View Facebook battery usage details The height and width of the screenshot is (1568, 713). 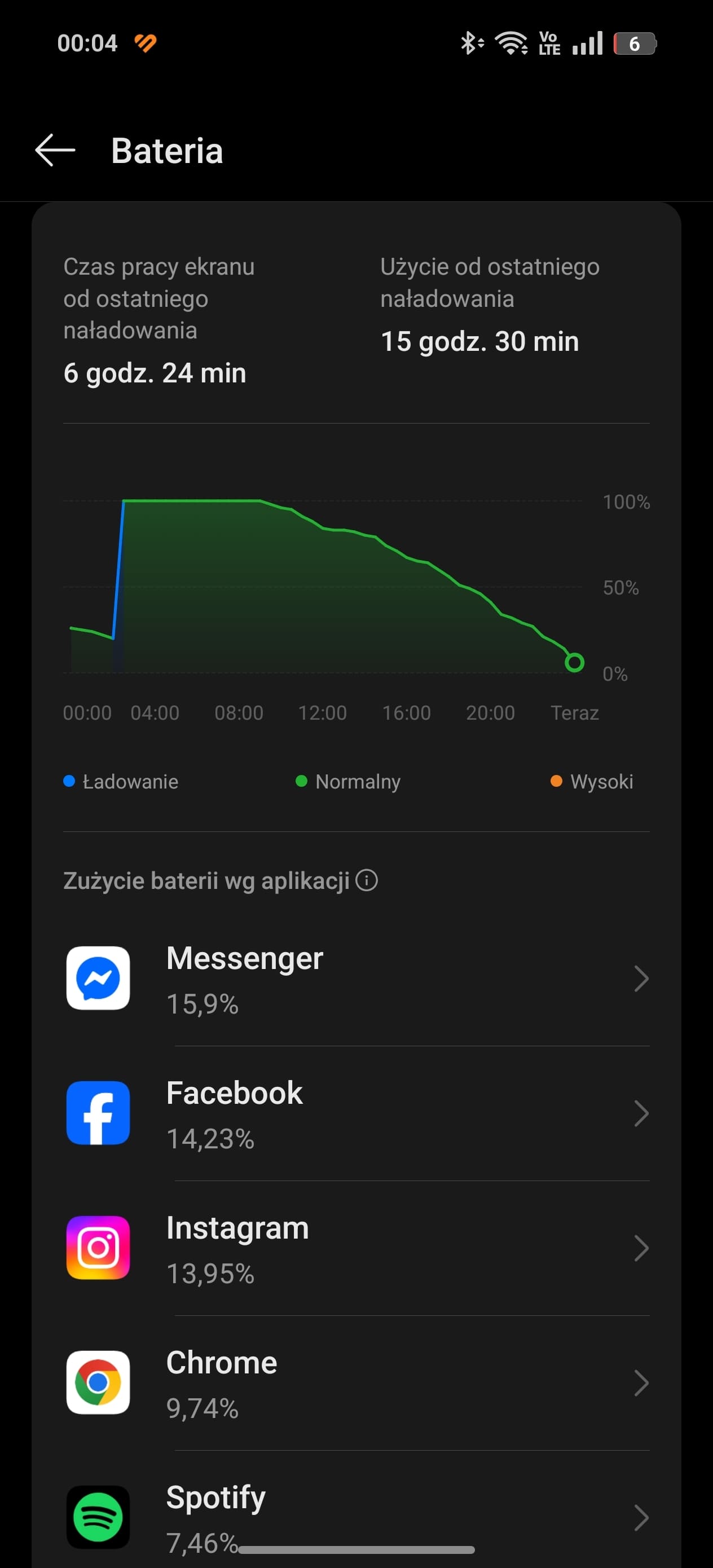point(356,1113)
